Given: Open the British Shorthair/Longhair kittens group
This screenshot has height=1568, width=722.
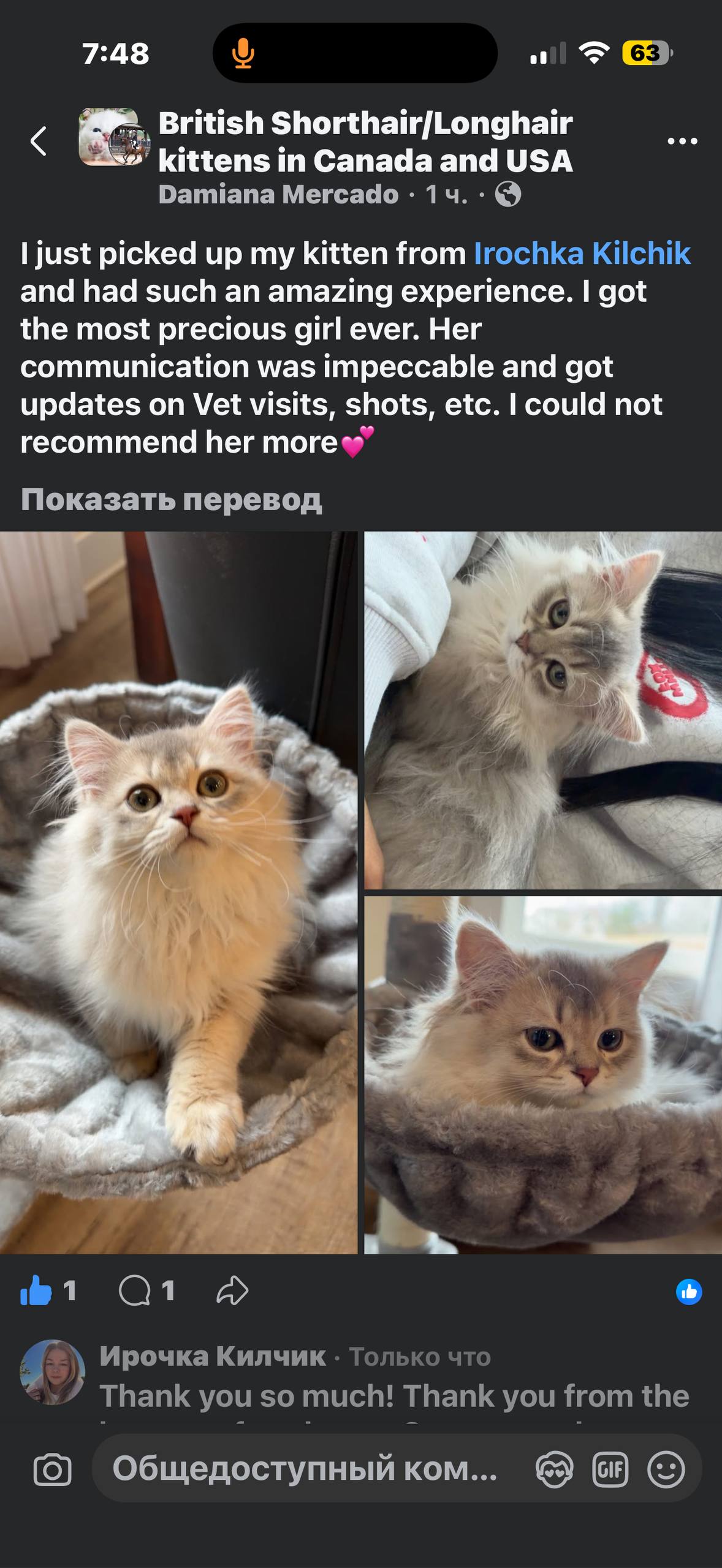Looking at the screenshot, I should pyautogui.click(x=365, y=141).
